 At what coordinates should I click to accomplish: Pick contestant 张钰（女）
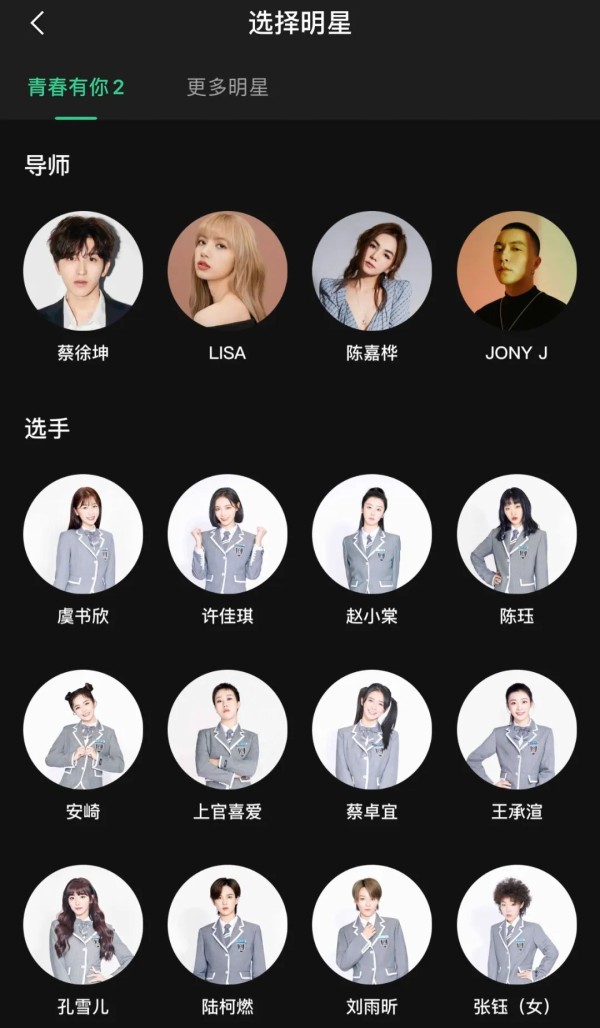[516, 925]
